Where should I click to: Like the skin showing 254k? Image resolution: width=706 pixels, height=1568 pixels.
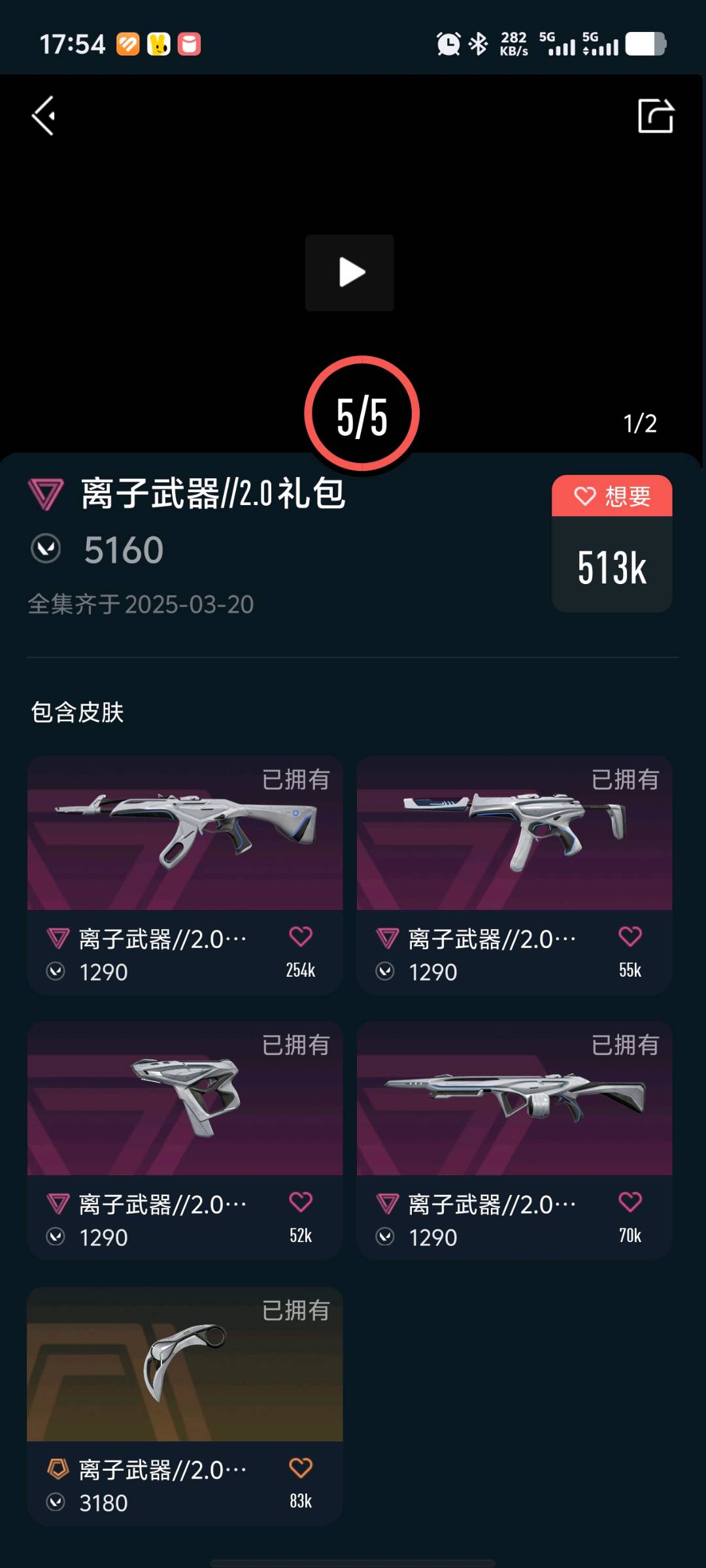[x=301, y=937]
